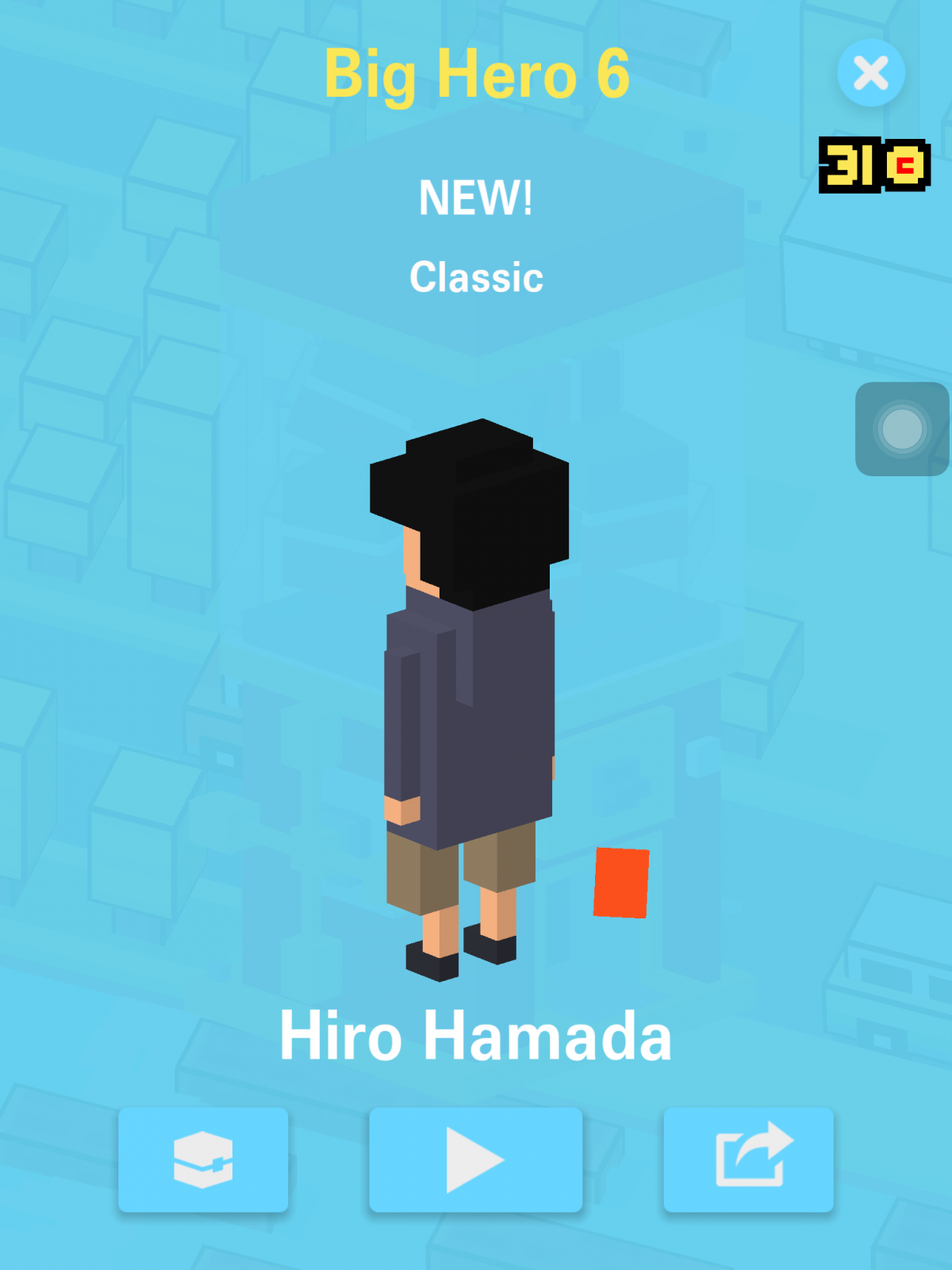Start playing as Hiro Hamada

[475, 1160]
